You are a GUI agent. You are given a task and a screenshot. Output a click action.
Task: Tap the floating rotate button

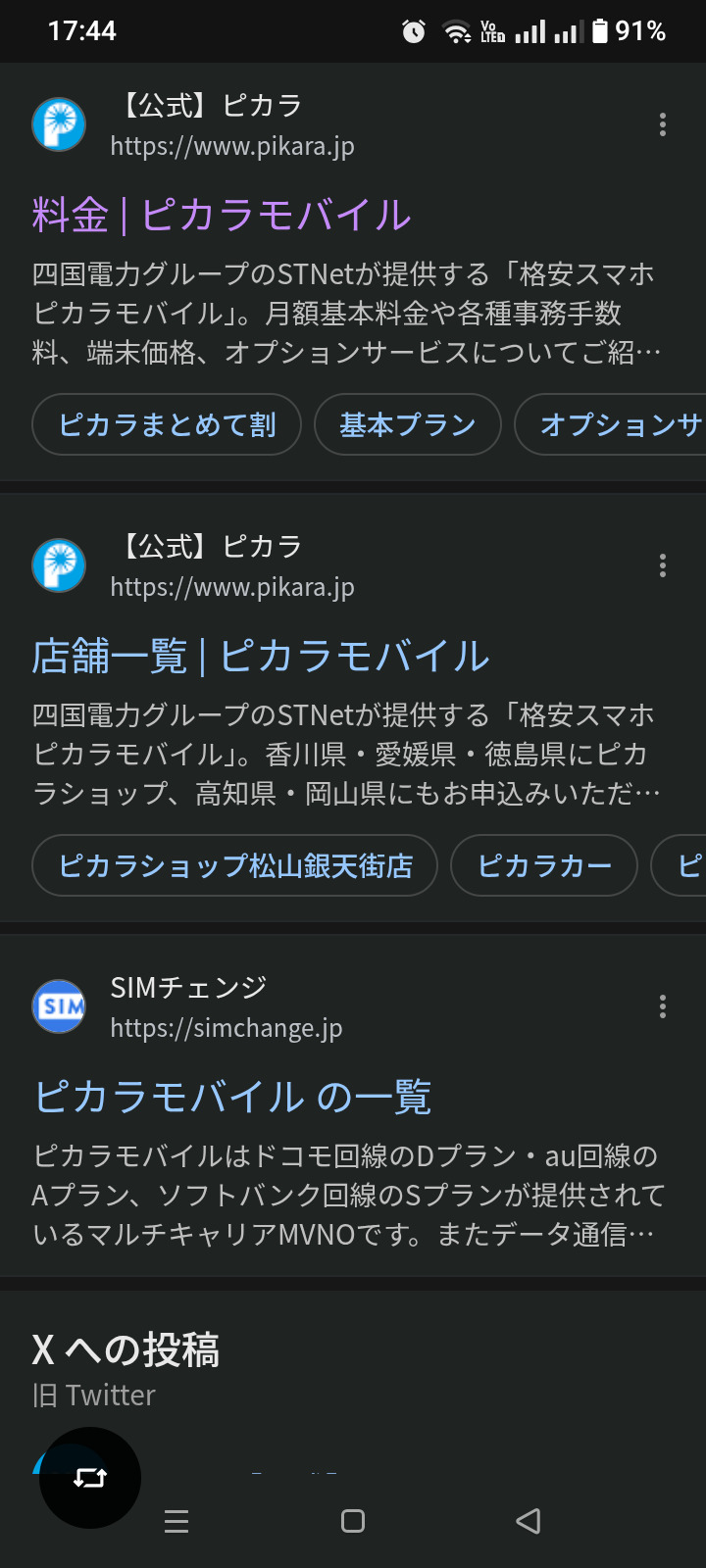click(x=90, y=1478)
